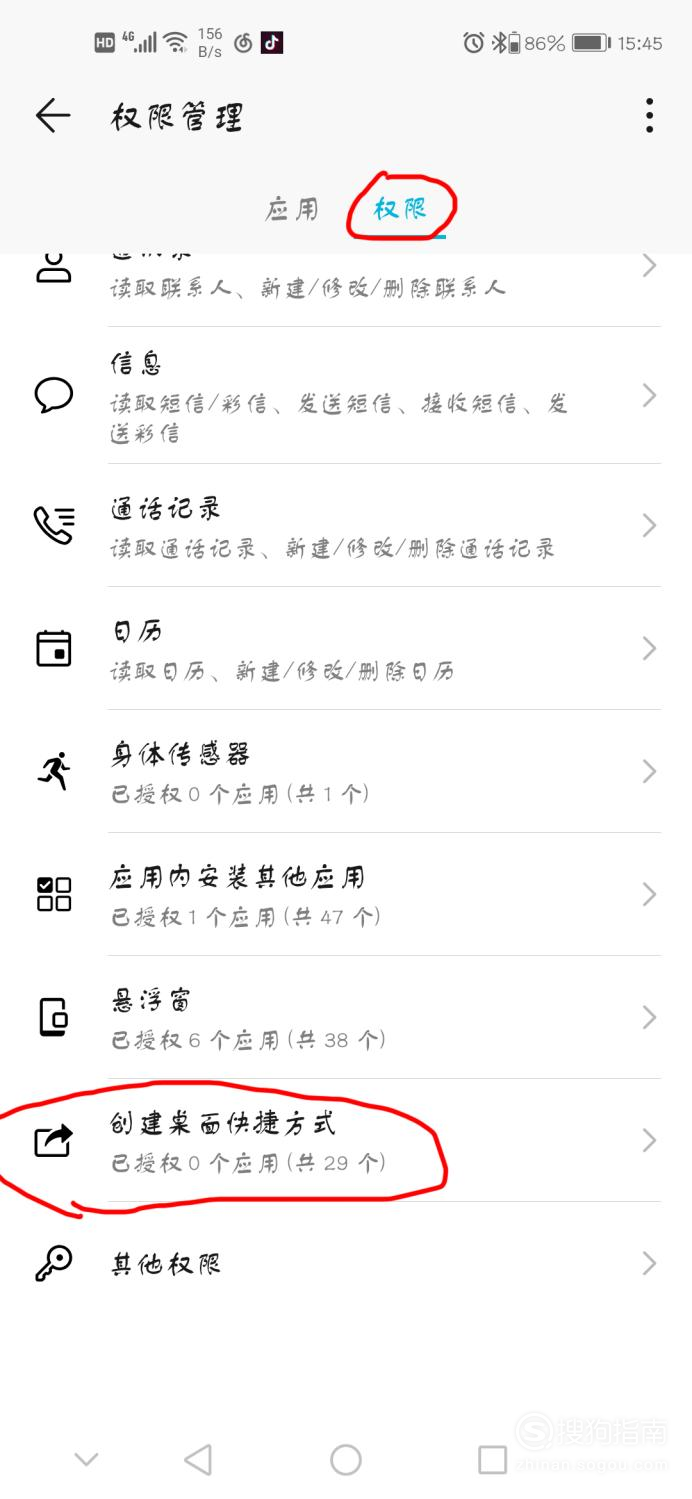
Task: Open the 日历 permission row
Action: (x=346, y=649)
